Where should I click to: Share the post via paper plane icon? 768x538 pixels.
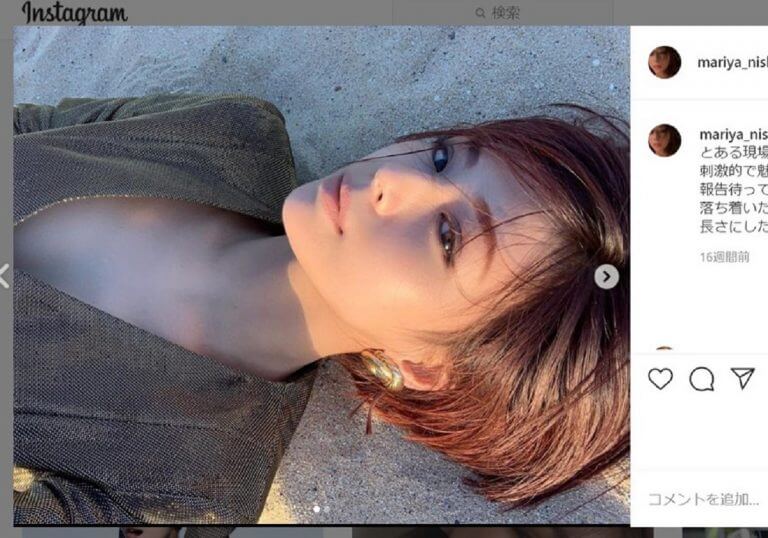(x=742, y=378)
